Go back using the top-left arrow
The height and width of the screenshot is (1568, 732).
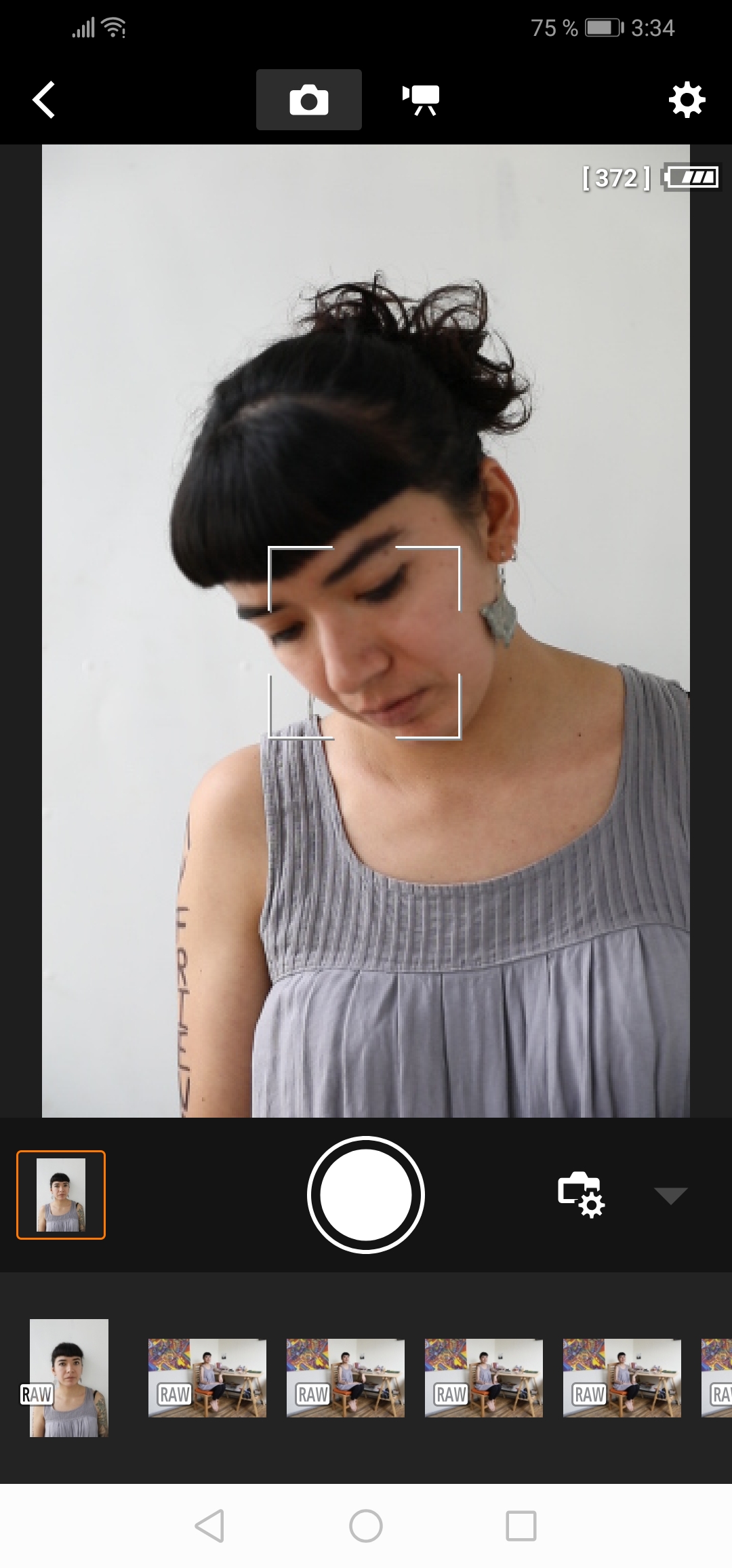pos(44,100)
